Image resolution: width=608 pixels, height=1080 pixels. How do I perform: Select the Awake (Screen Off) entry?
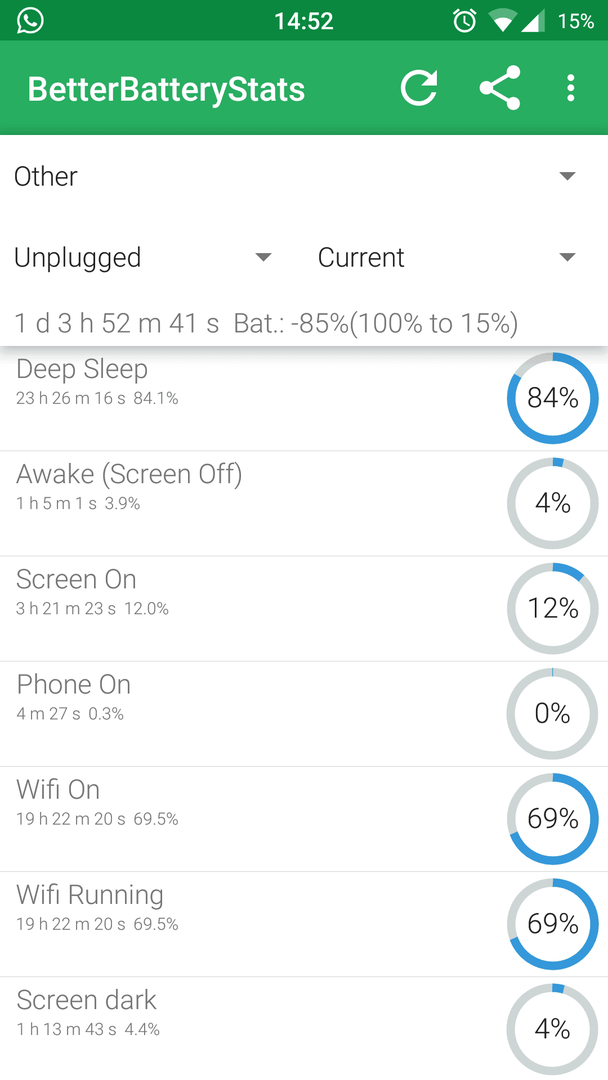304,503
